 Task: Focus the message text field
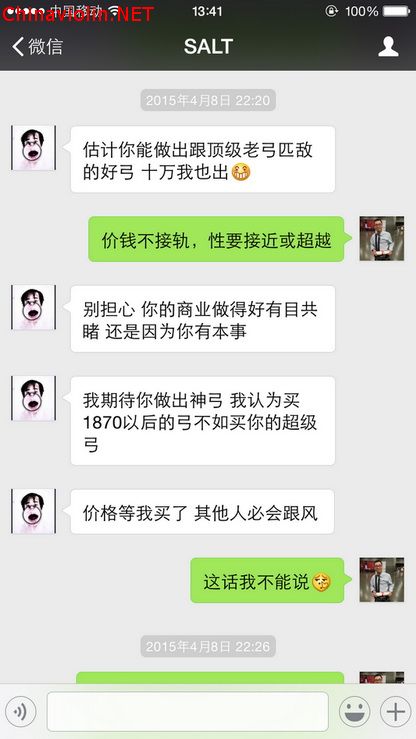(x=188, y=712)
